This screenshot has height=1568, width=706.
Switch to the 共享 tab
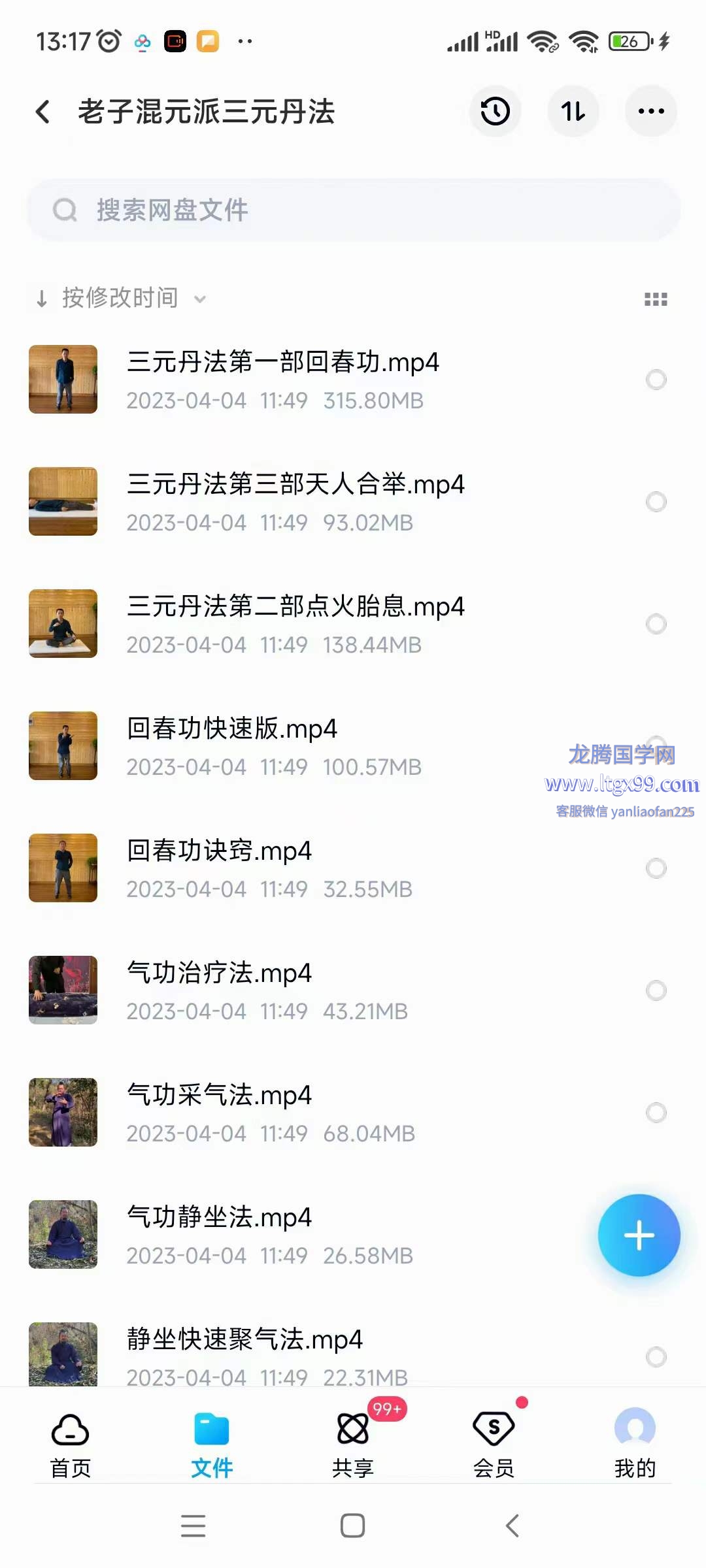pos(353,1445)
